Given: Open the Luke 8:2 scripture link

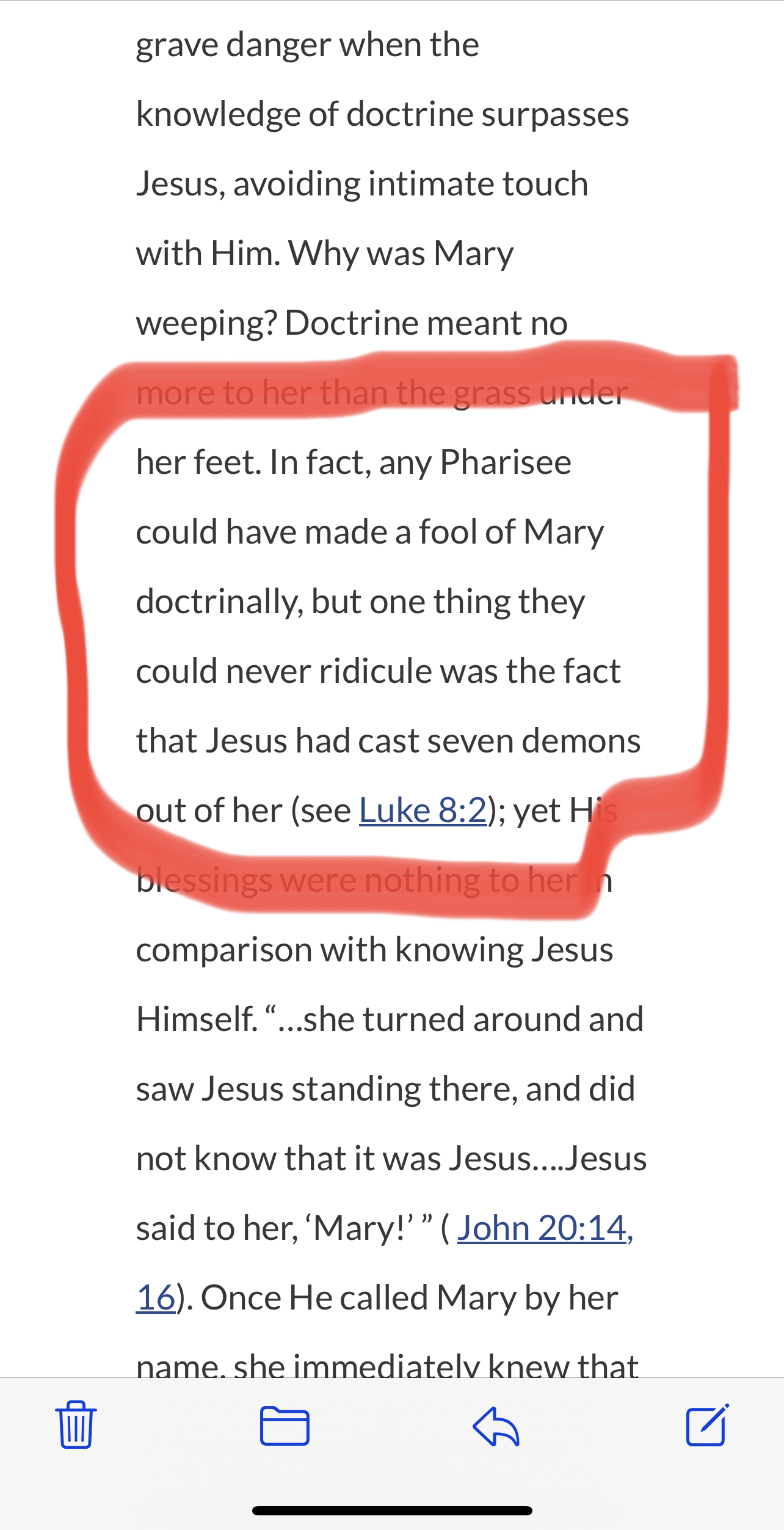Looking at the screenshot, I should pyautogui.click(x=423, y=811).
